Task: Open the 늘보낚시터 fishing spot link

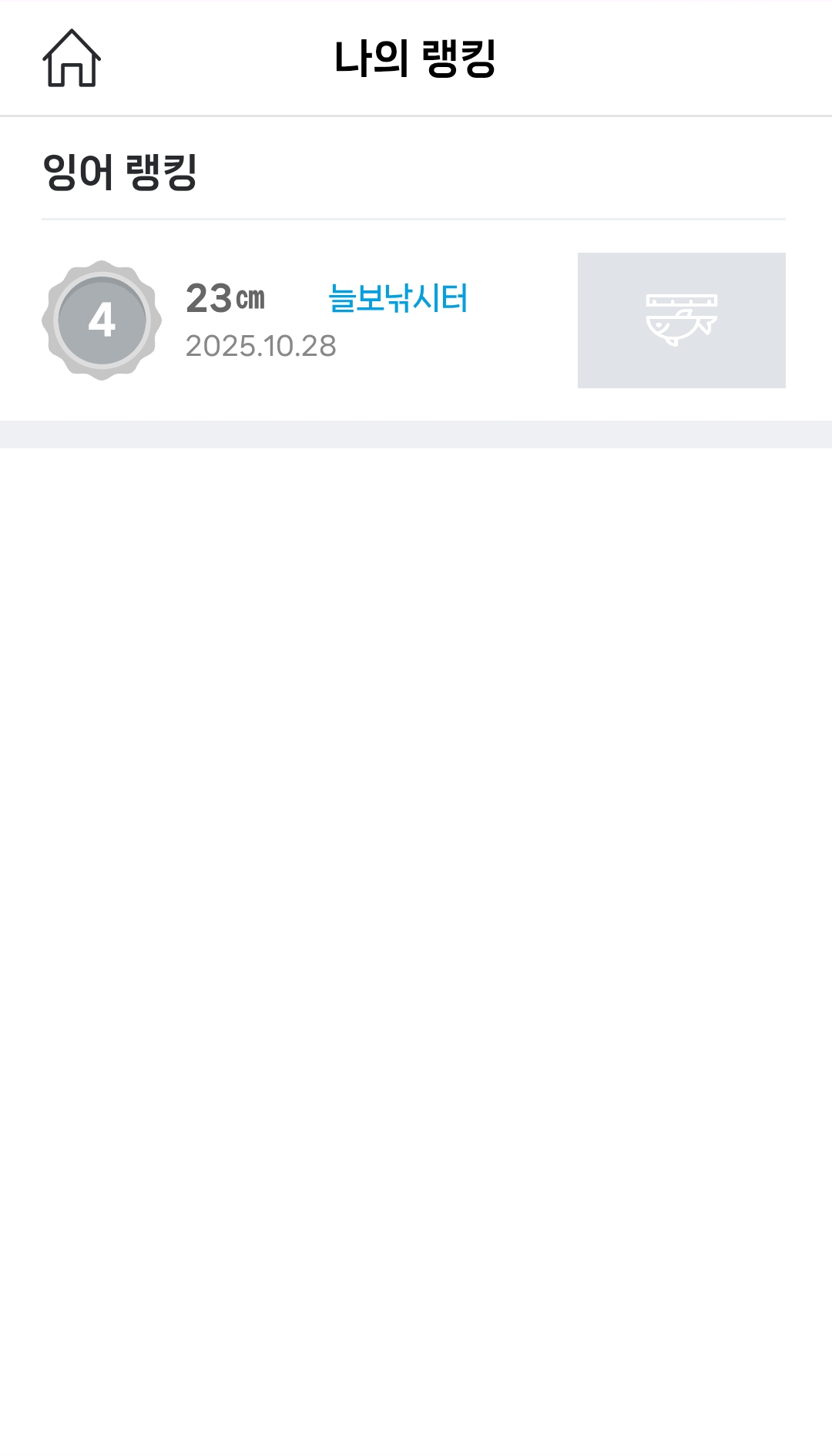Action: click(x=398, y=299)
